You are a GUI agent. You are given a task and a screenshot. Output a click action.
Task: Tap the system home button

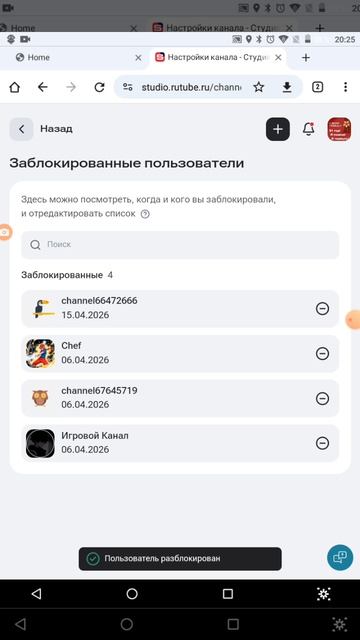tap(132, 594)
